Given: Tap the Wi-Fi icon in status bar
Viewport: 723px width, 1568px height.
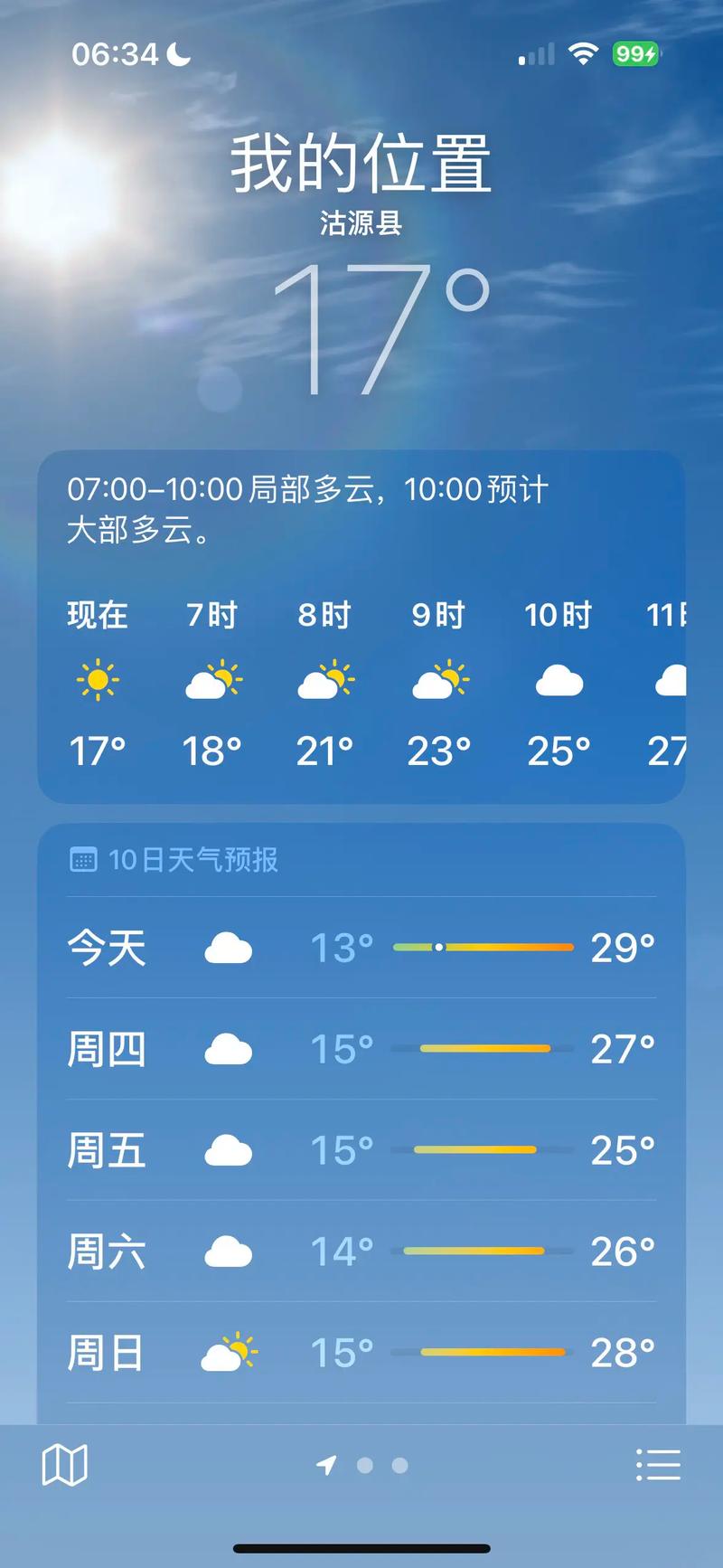Looking at the screenshot, I should [583, 52].
